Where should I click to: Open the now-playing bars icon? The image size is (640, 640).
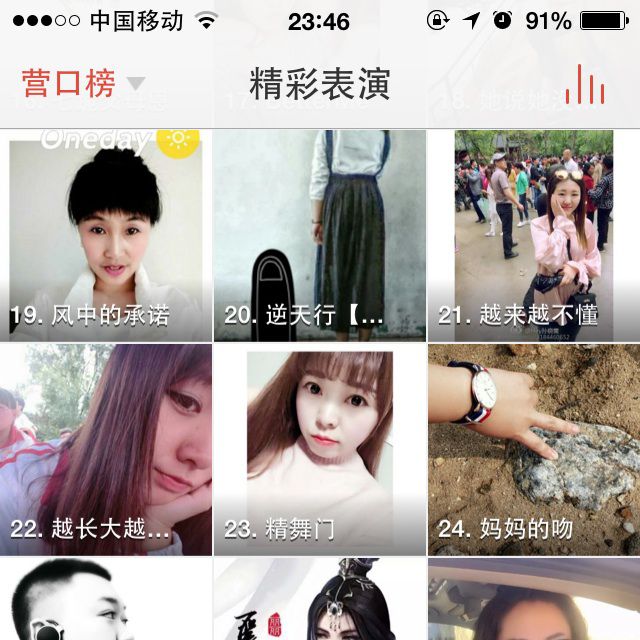click(585, 84)
